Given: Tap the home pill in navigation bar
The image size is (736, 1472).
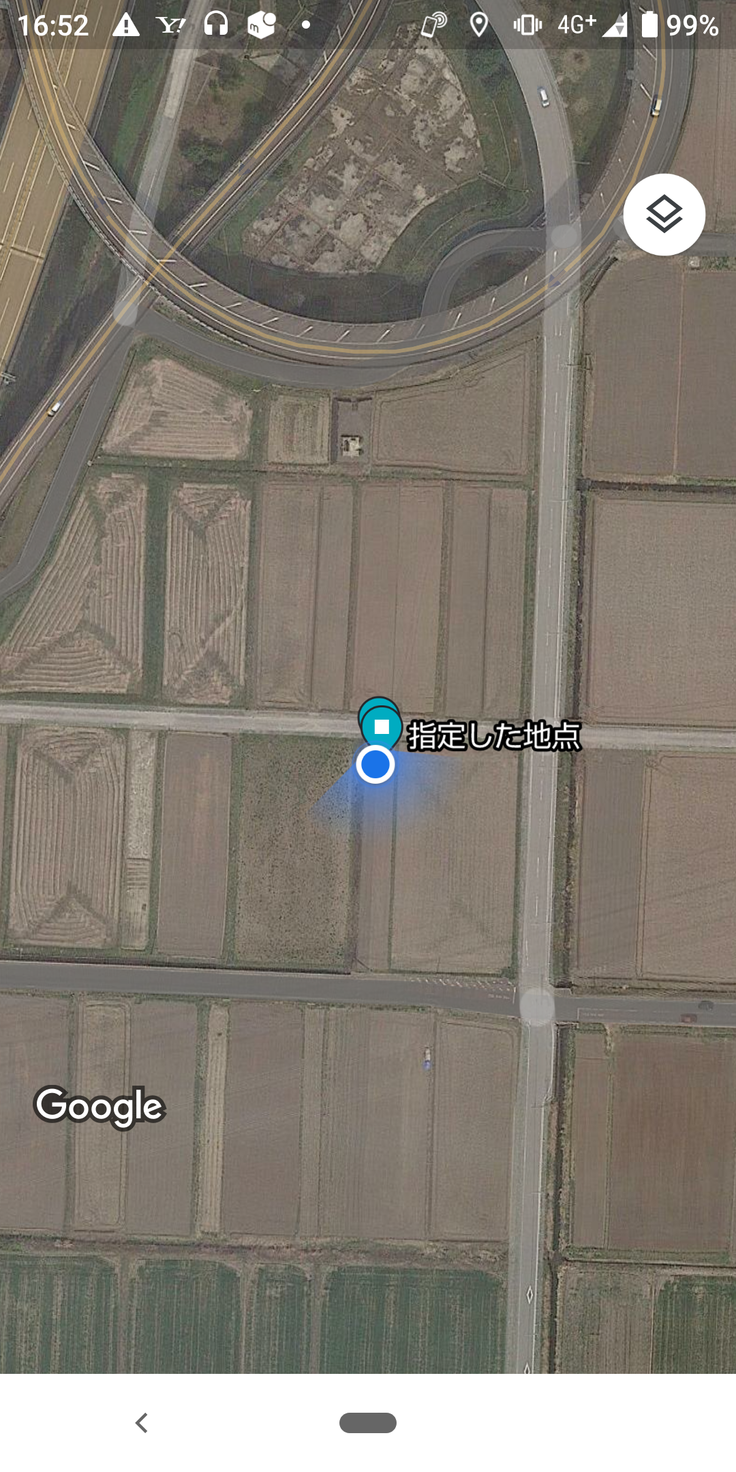Looking at the screenshot, I should (x=368, y=1422).
